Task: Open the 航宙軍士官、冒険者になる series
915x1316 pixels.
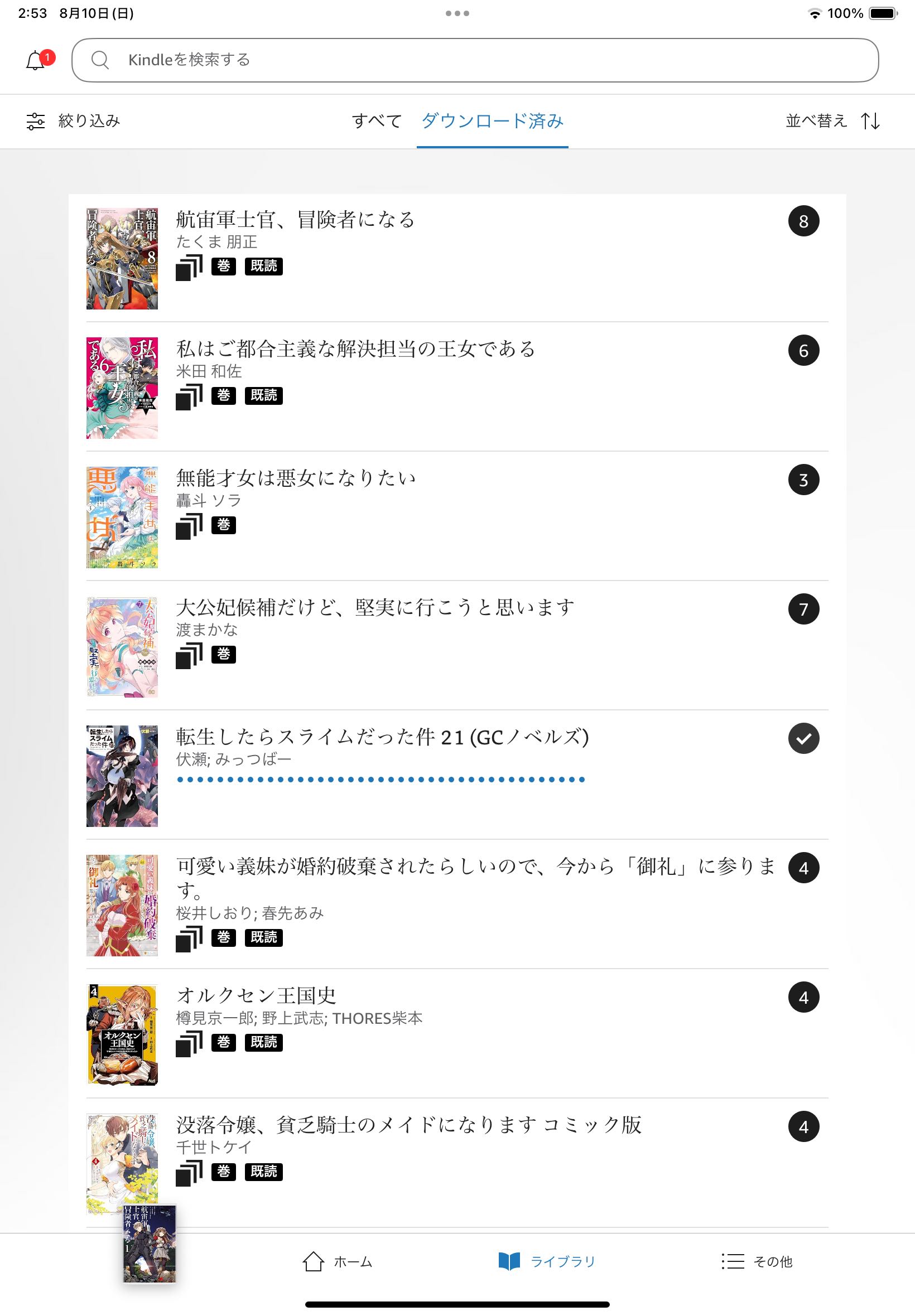Action: pos(295,220)
